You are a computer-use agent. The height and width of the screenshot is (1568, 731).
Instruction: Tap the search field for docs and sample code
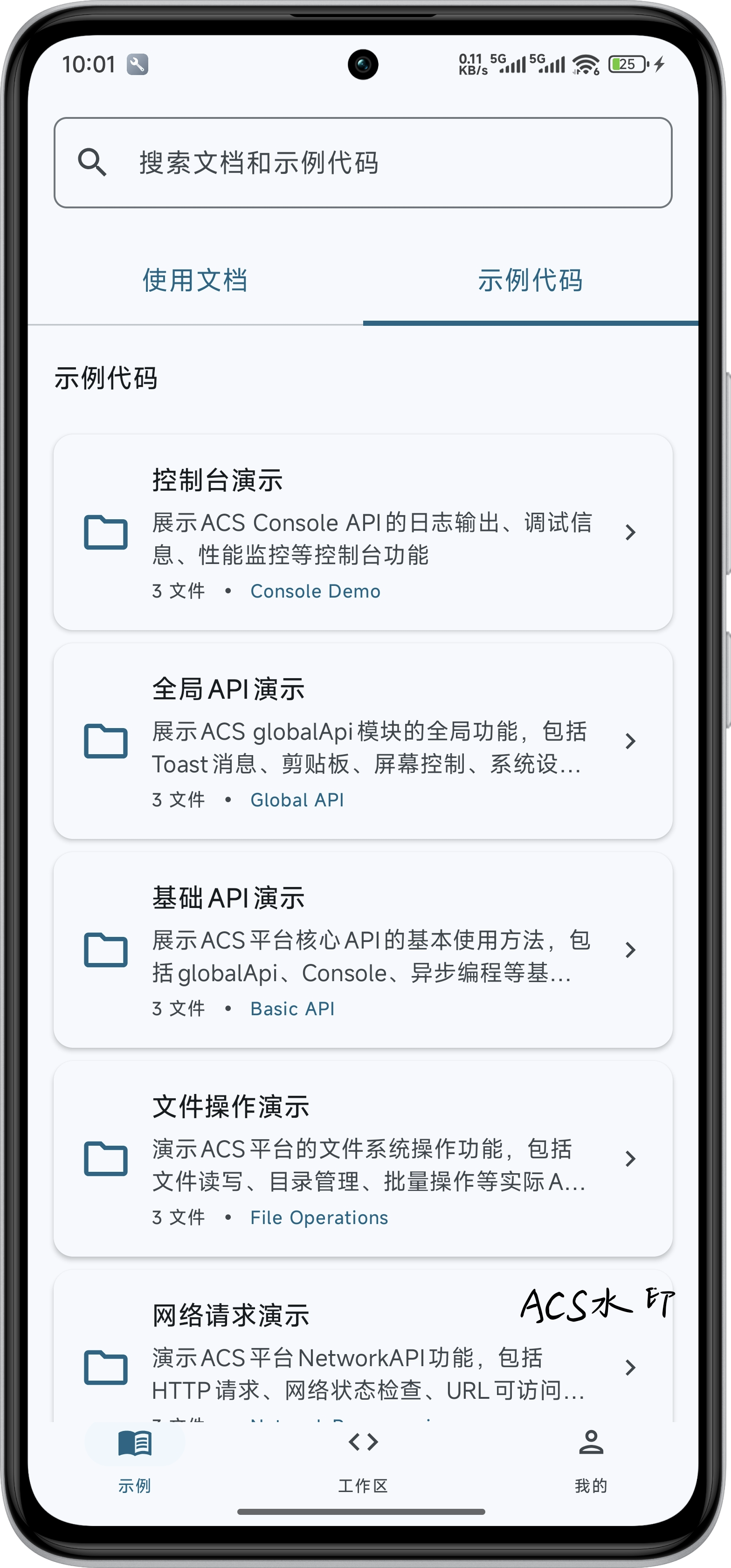363,163
